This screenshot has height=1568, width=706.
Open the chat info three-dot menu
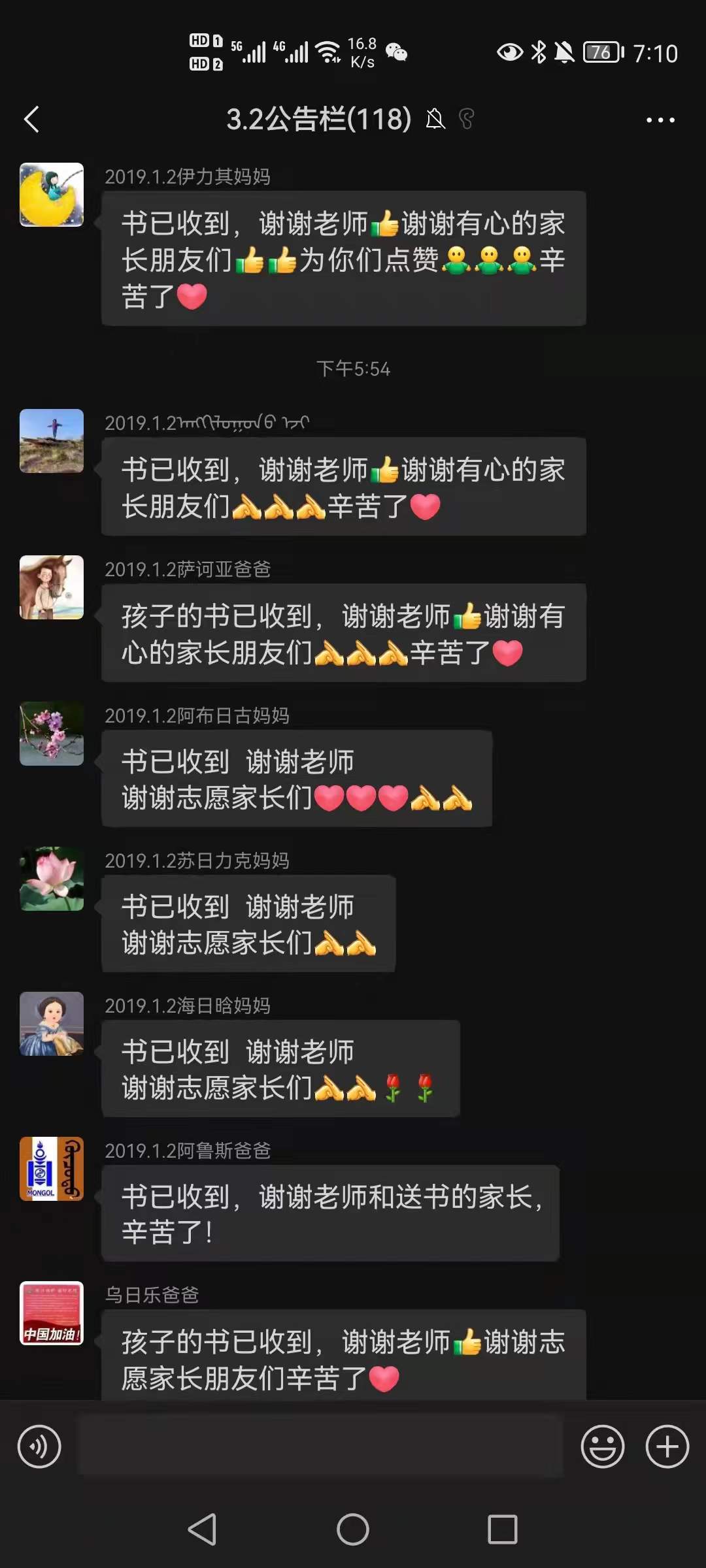tap(660, 120)
